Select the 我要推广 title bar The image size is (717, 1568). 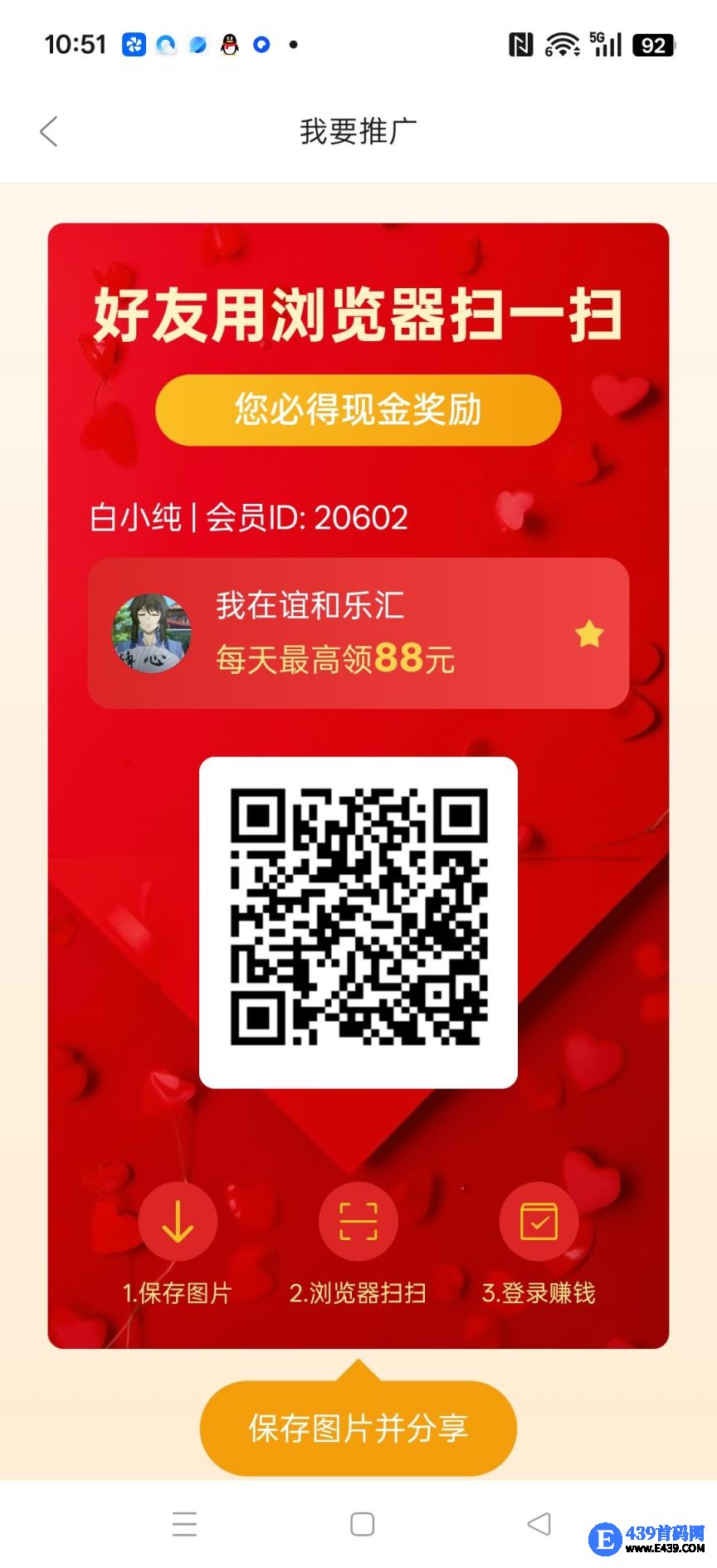click(358, 130)
